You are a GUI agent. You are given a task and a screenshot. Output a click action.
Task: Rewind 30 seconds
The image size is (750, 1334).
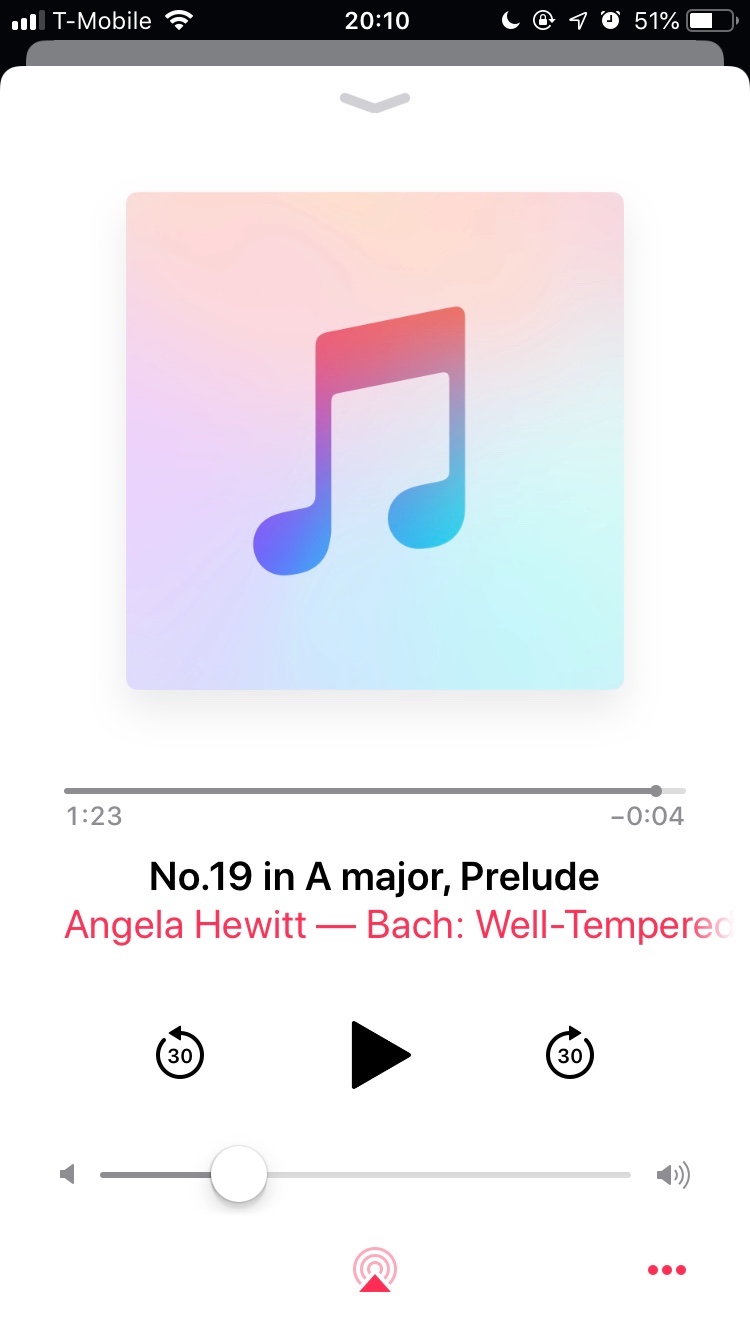pyautogui.click(x=180, y=1054)
